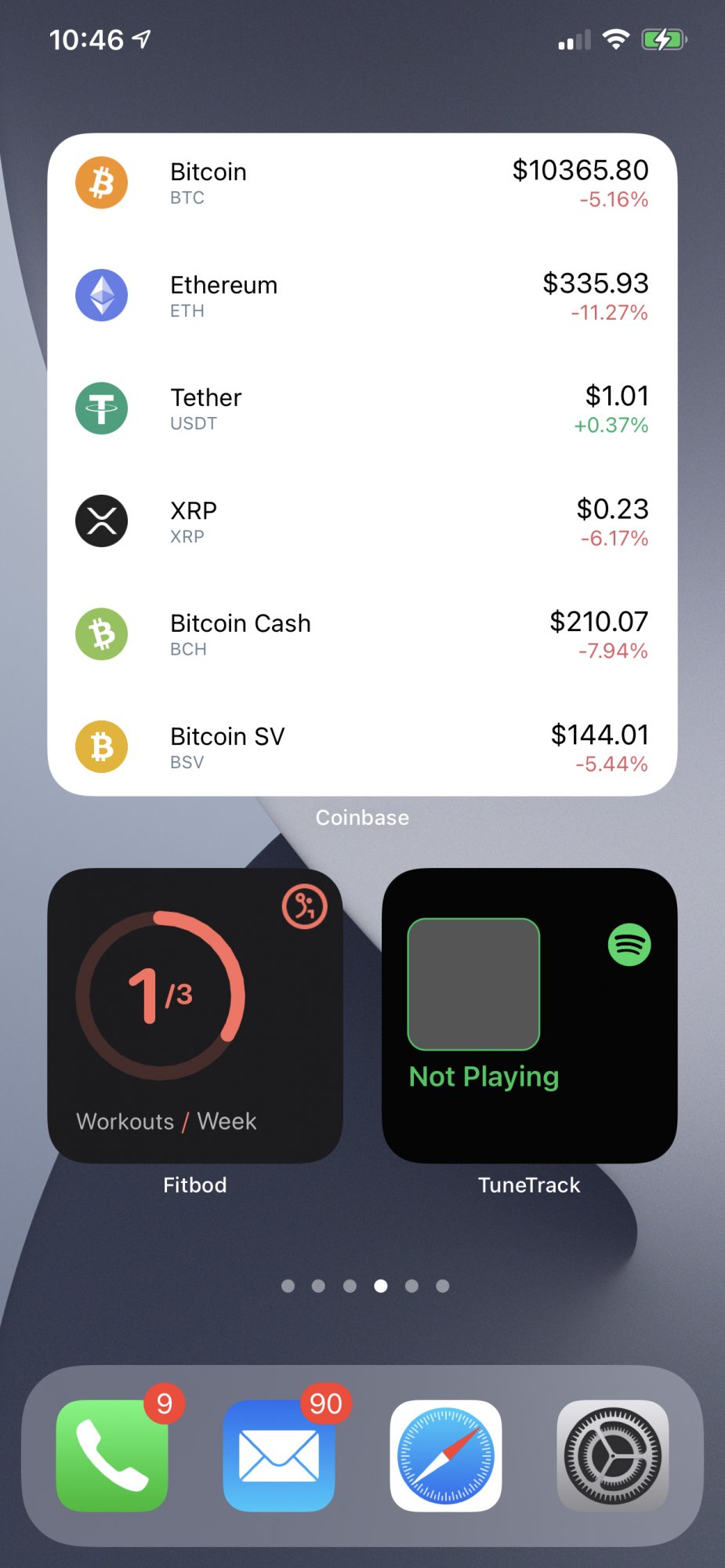Open the Coinbase price widget

[362, 464]
